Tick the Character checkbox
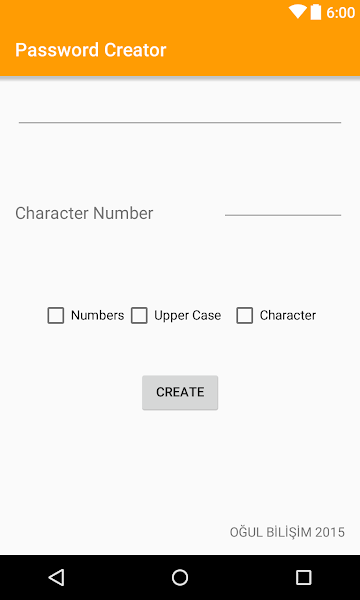The height and width of the screenshot is (600, 360). click(244, 316)
